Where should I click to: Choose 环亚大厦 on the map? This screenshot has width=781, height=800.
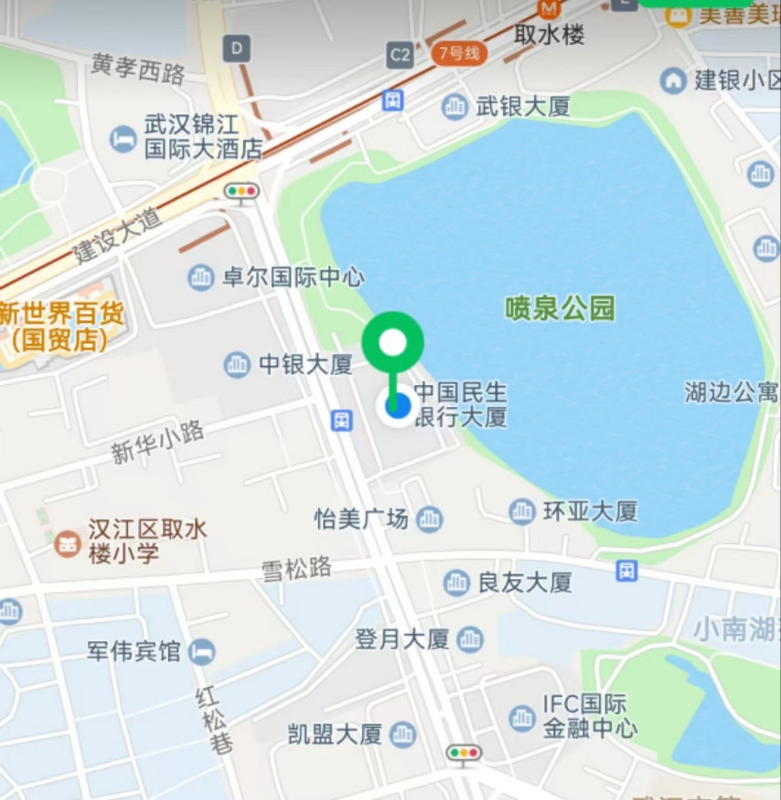pyautogui.click(x=522, y=512)
